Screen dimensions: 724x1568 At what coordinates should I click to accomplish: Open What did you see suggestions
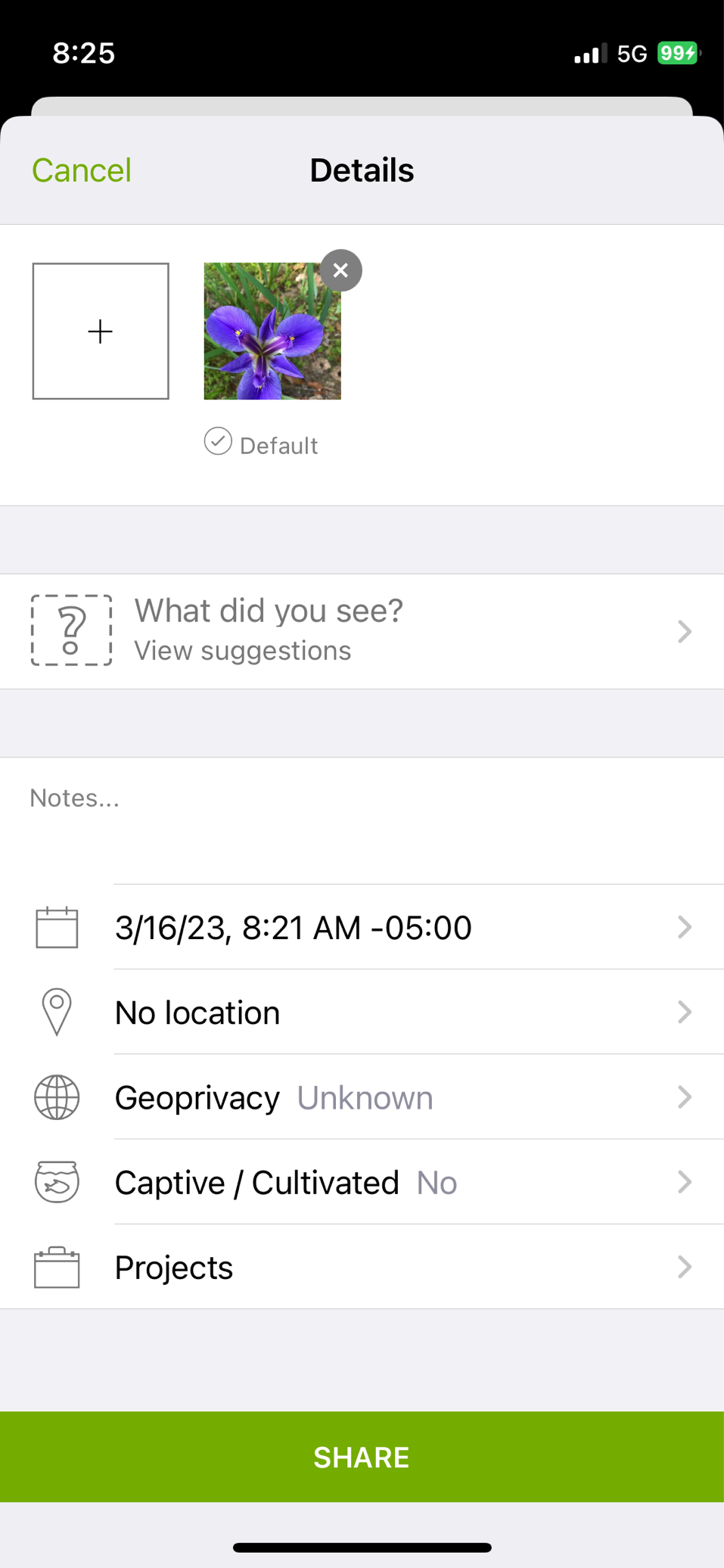[x=362, y=631]
